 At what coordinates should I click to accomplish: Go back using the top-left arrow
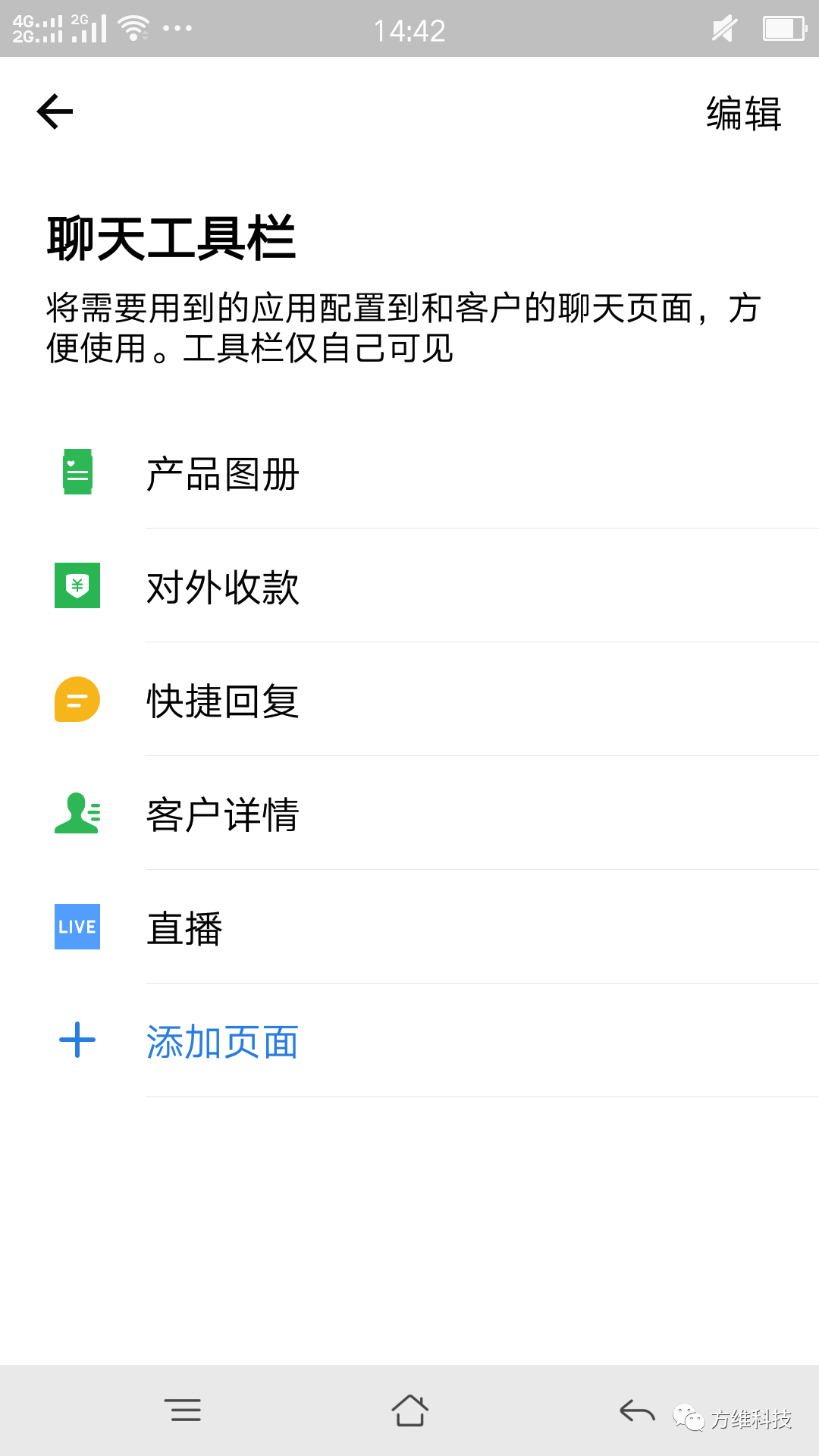pyautogui.click(x=55, y=112)
